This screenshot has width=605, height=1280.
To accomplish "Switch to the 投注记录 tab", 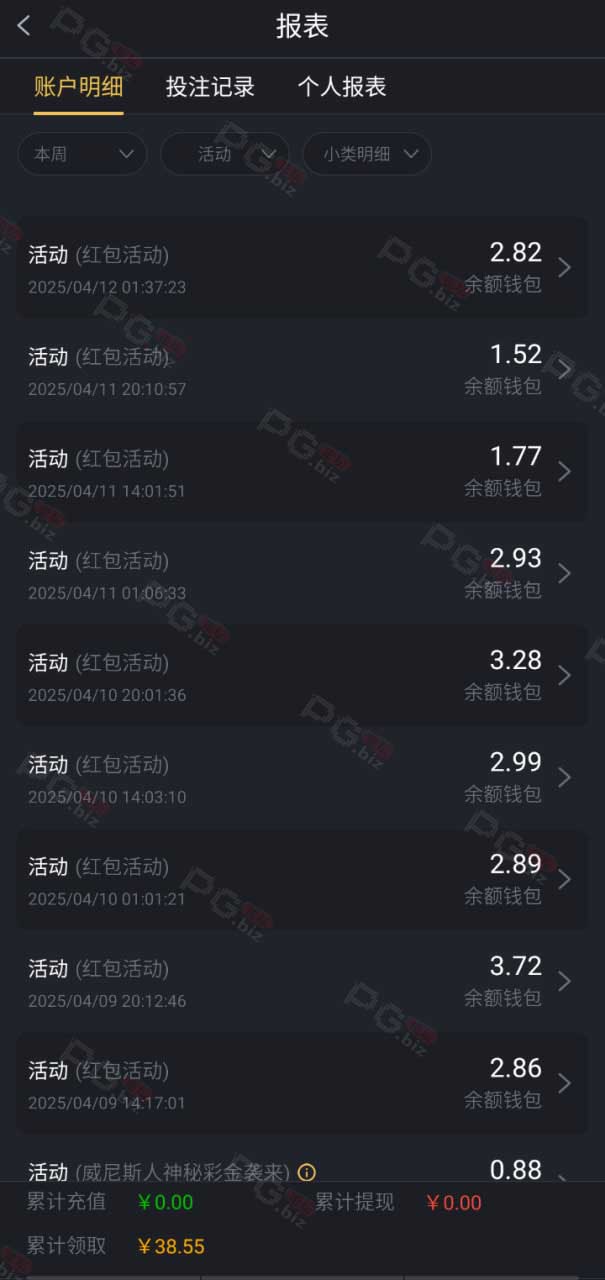I will pos(210,87).
